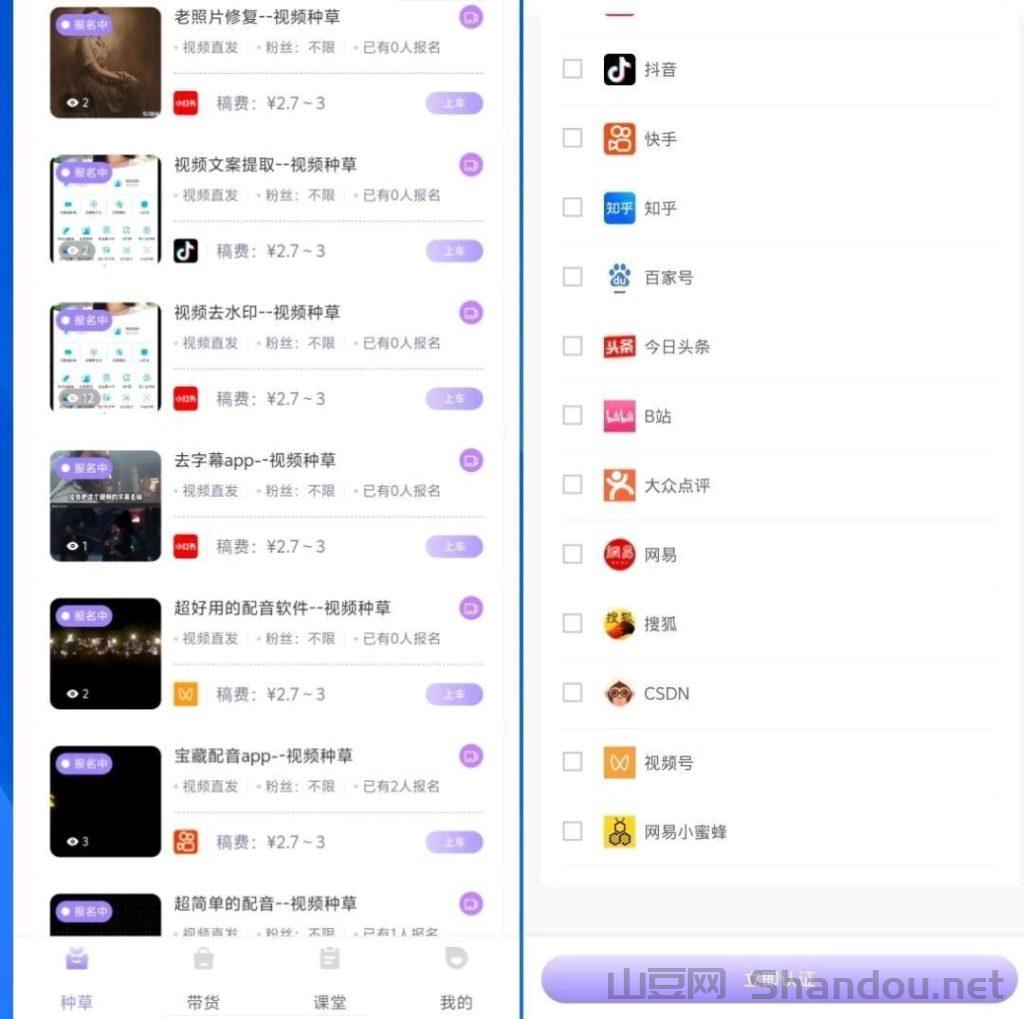The height and width of the screenshot is (1019, 1024).
Task: Tick the 网易小蜜蜂 checkbox
Action: [x=572, y=831]
